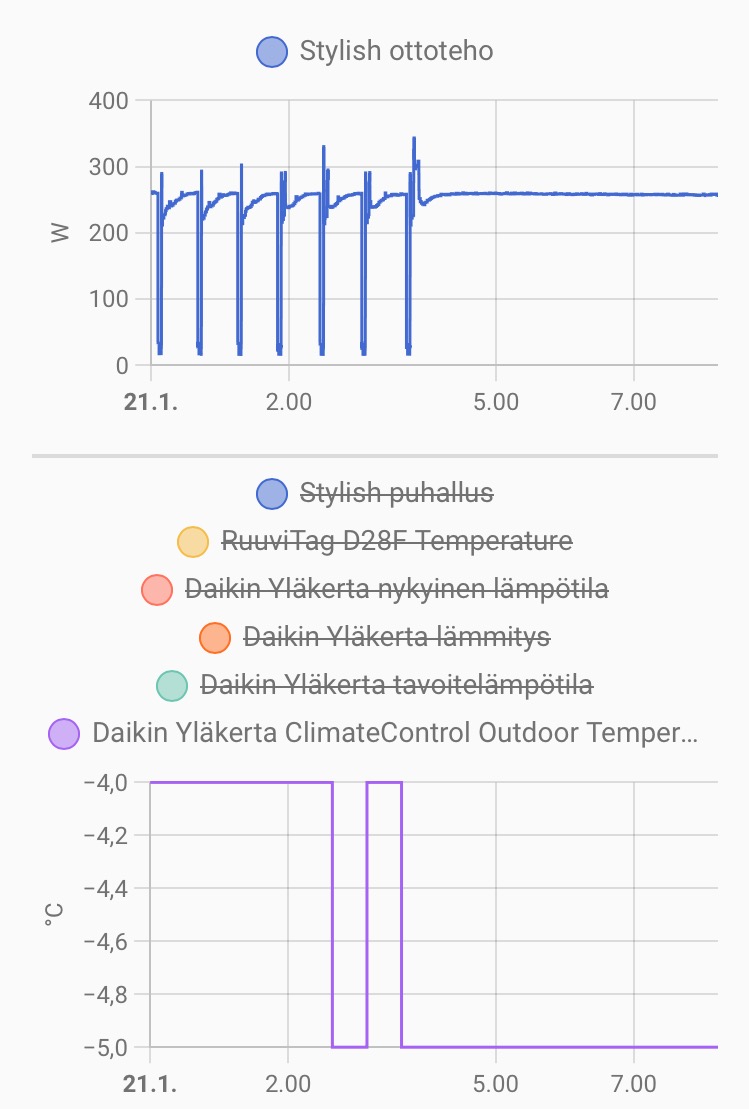Hide Daikin Yläkerta ClimateControl Outdoor Temperature
Image resolution: width=749 pixels, height=1109 pixels.
374,733
